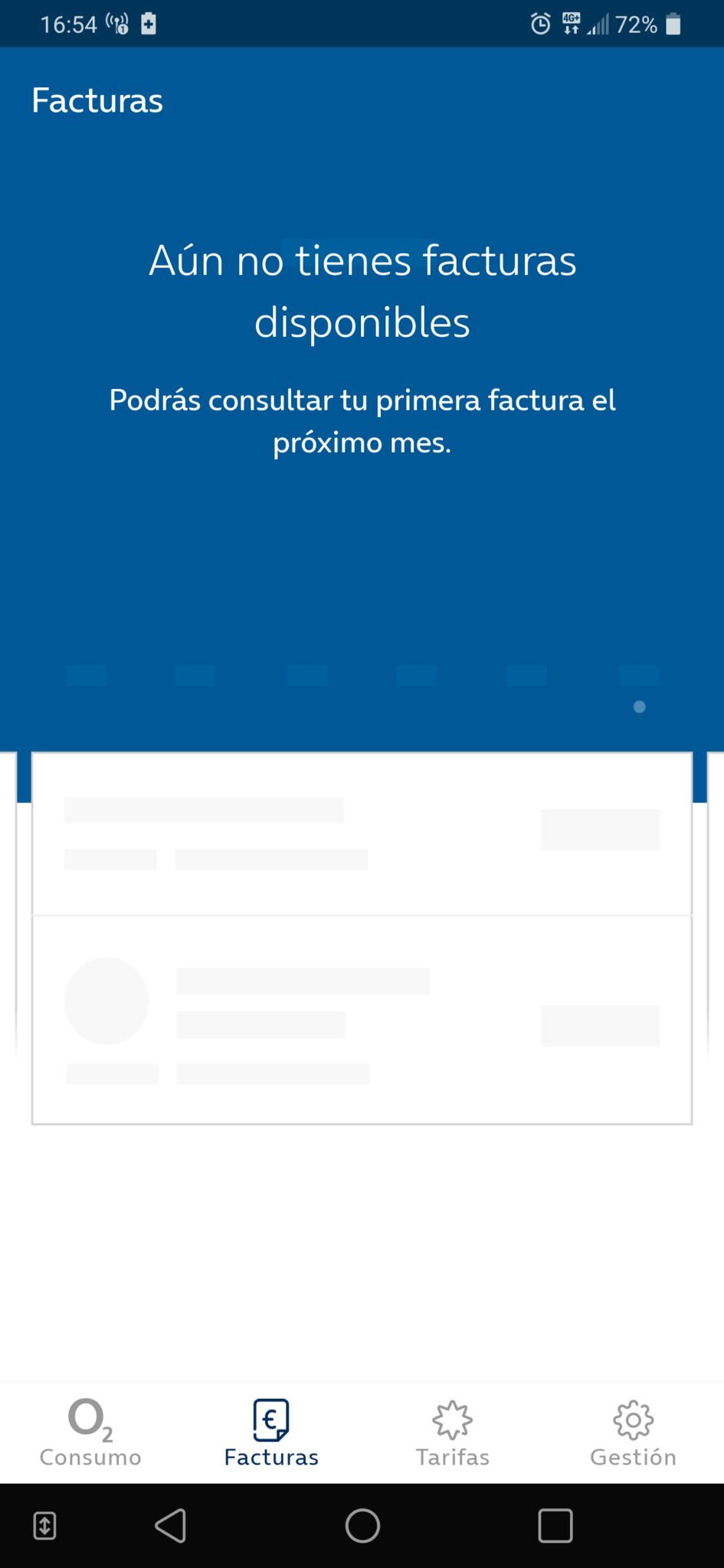724x1568 pixels.
Task: Switch to the Consumo tab
Action: click(x=90, y=1433)
